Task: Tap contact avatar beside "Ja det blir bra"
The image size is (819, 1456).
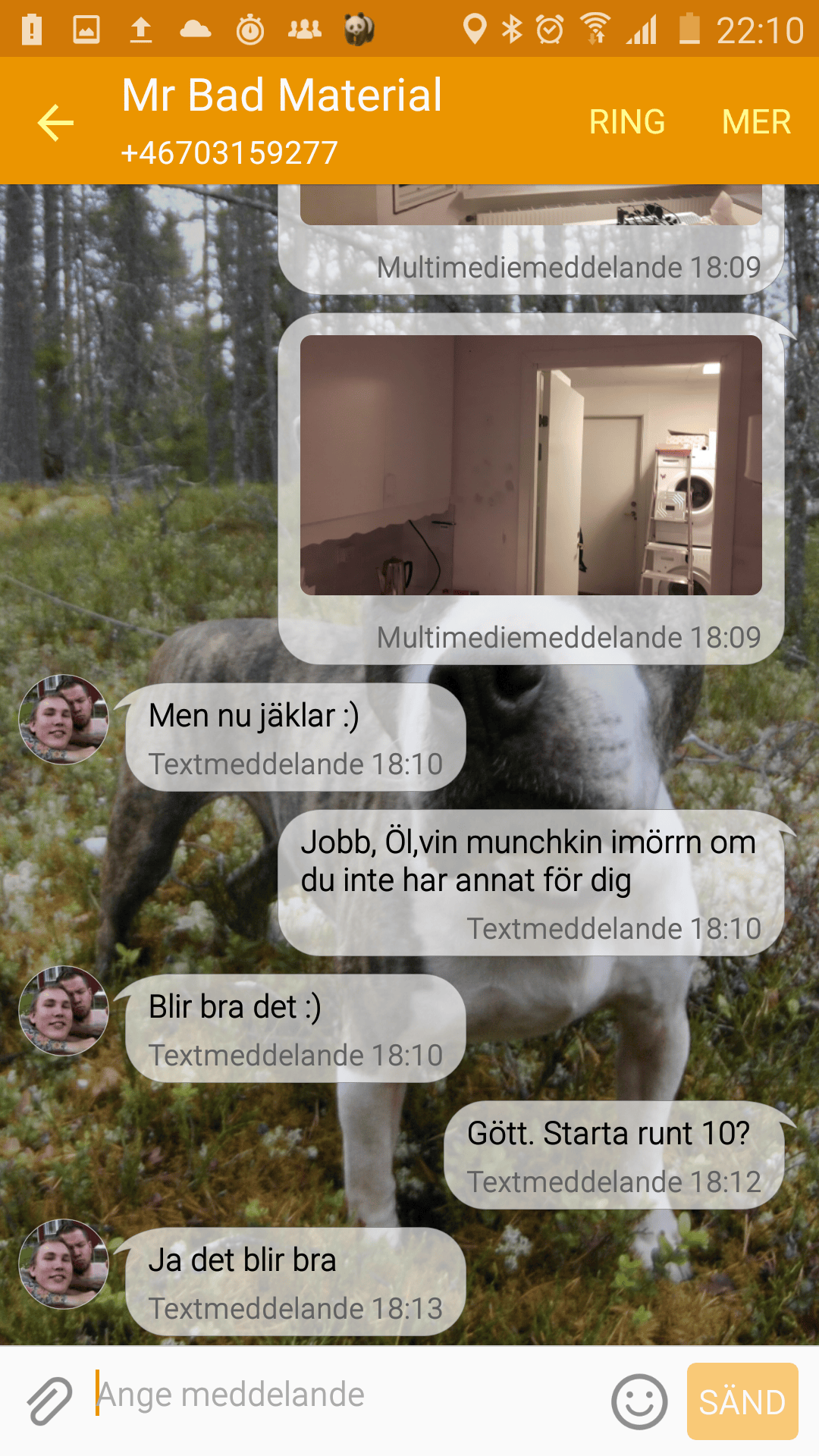Action: [x=64, y=1264]
